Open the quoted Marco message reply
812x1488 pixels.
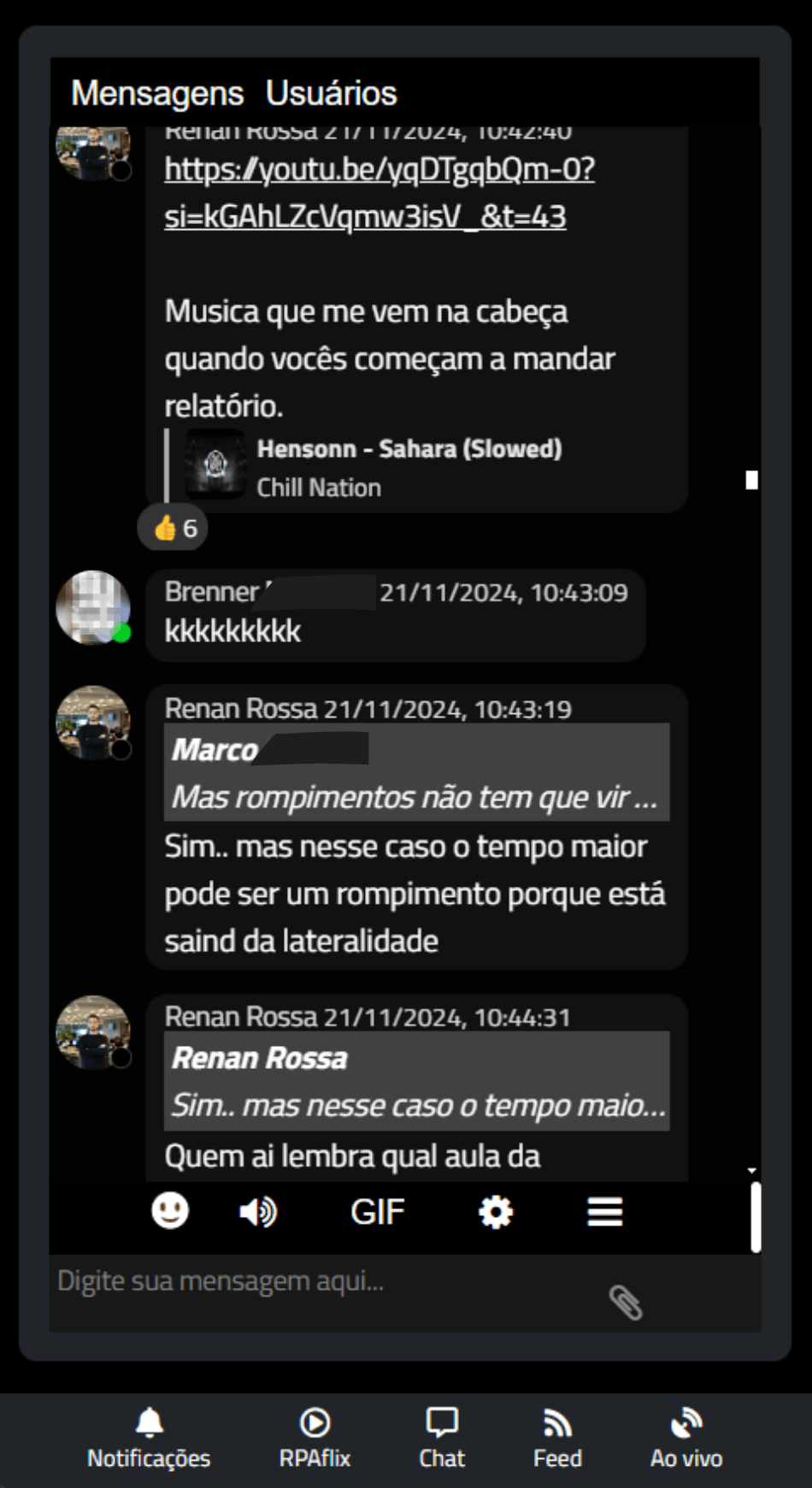click(416, 773)
